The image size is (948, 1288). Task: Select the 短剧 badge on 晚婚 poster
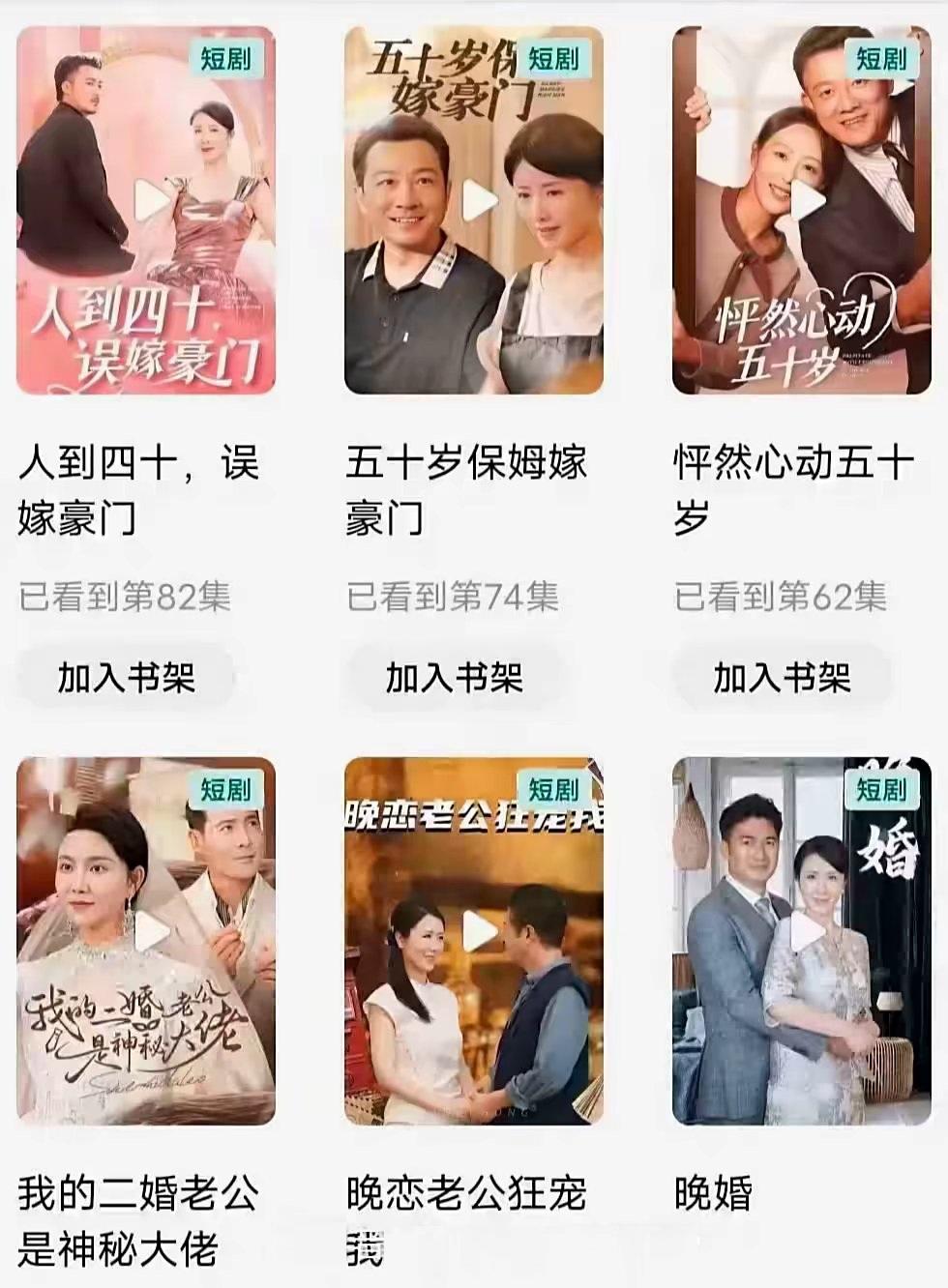pyautogui.click(x=882, y=791)
